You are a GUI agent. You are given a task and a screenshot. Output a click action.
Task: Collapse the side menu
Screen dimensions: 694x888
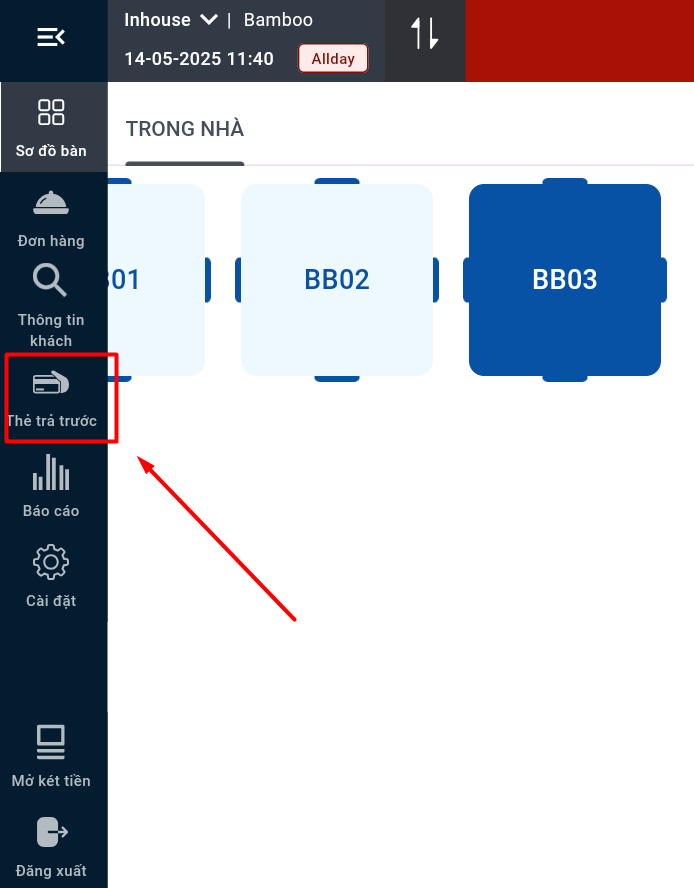[x=51, y=38]
